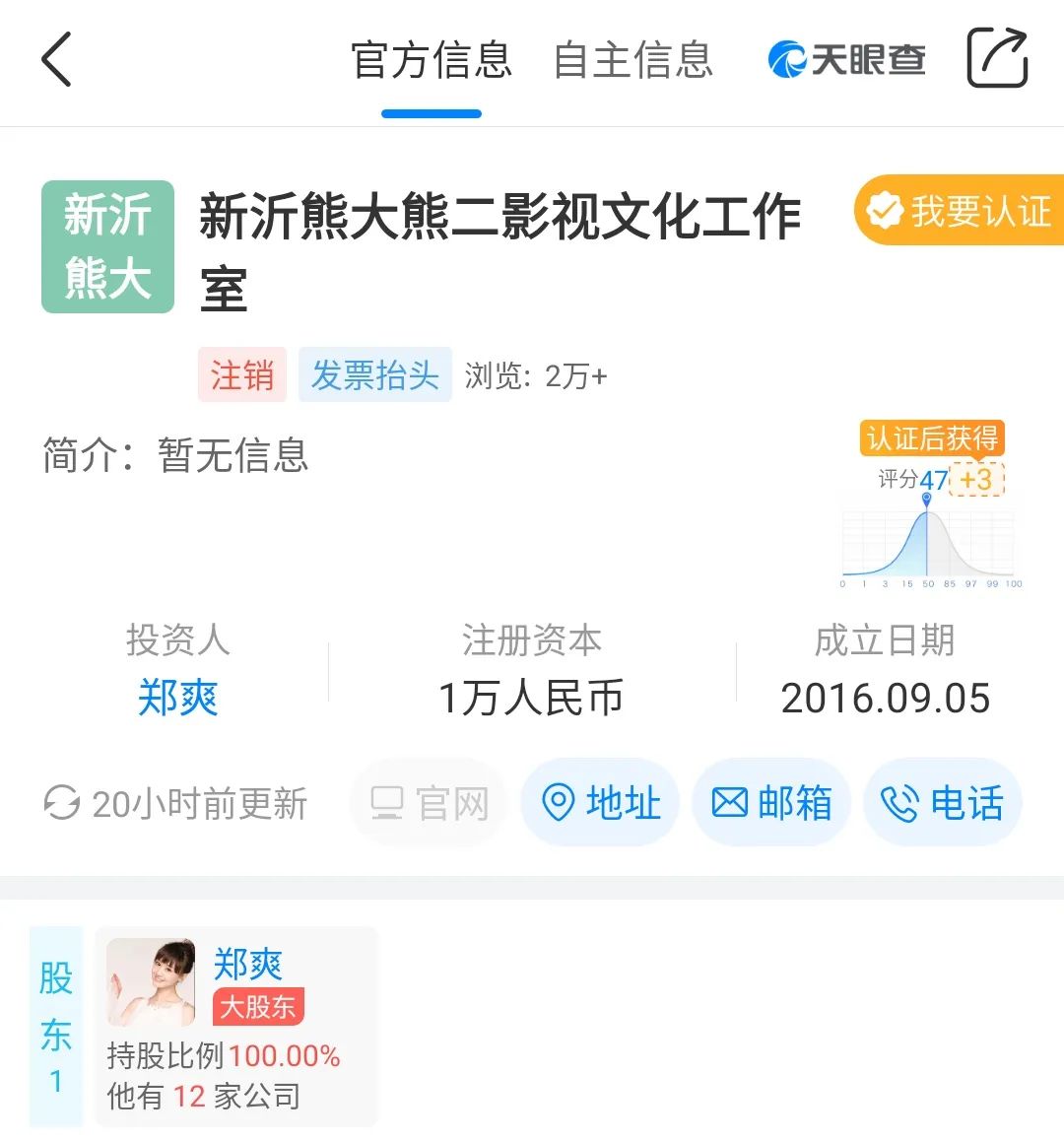
Task: Open the 发票抬头 chip
Action: [x=374, y=375]
